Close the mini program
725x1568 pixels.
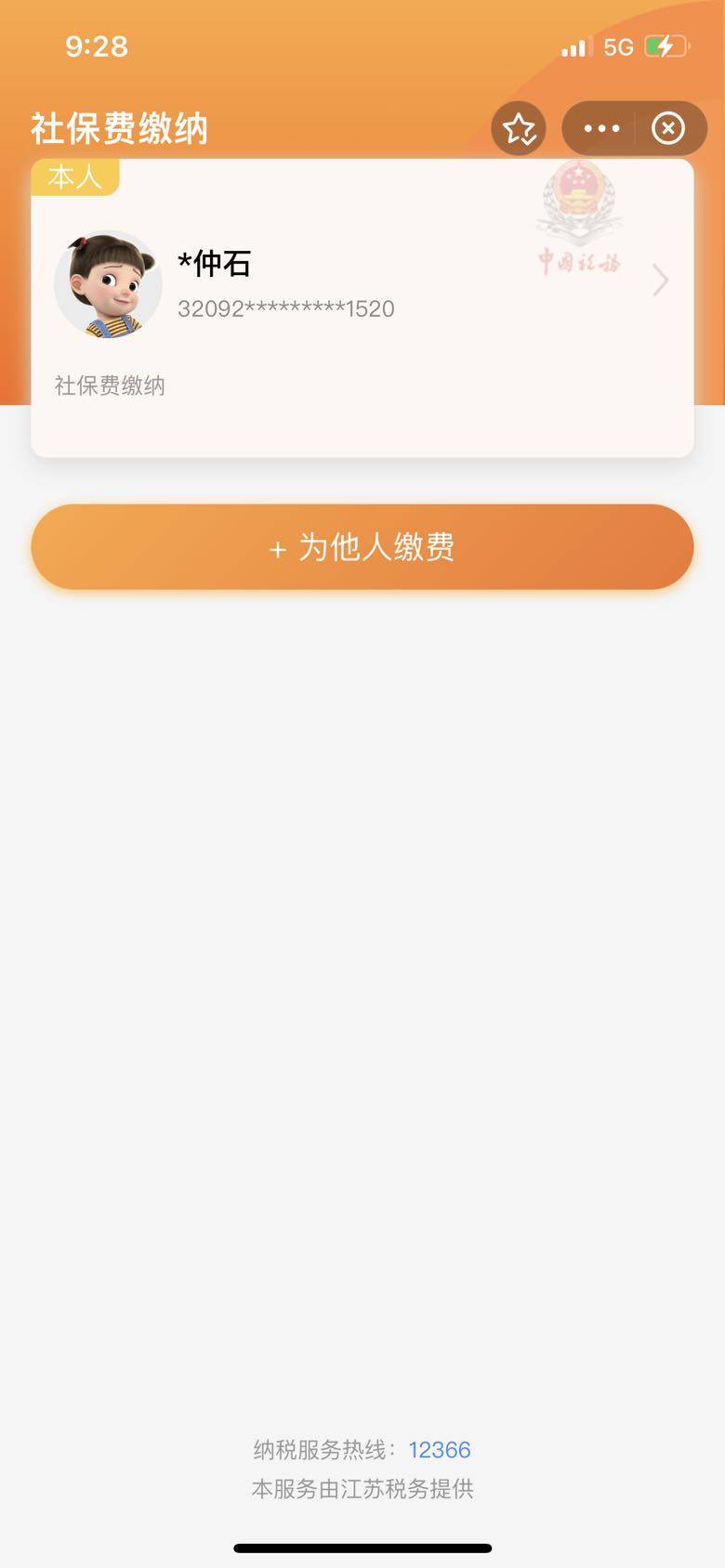point(668,129)
